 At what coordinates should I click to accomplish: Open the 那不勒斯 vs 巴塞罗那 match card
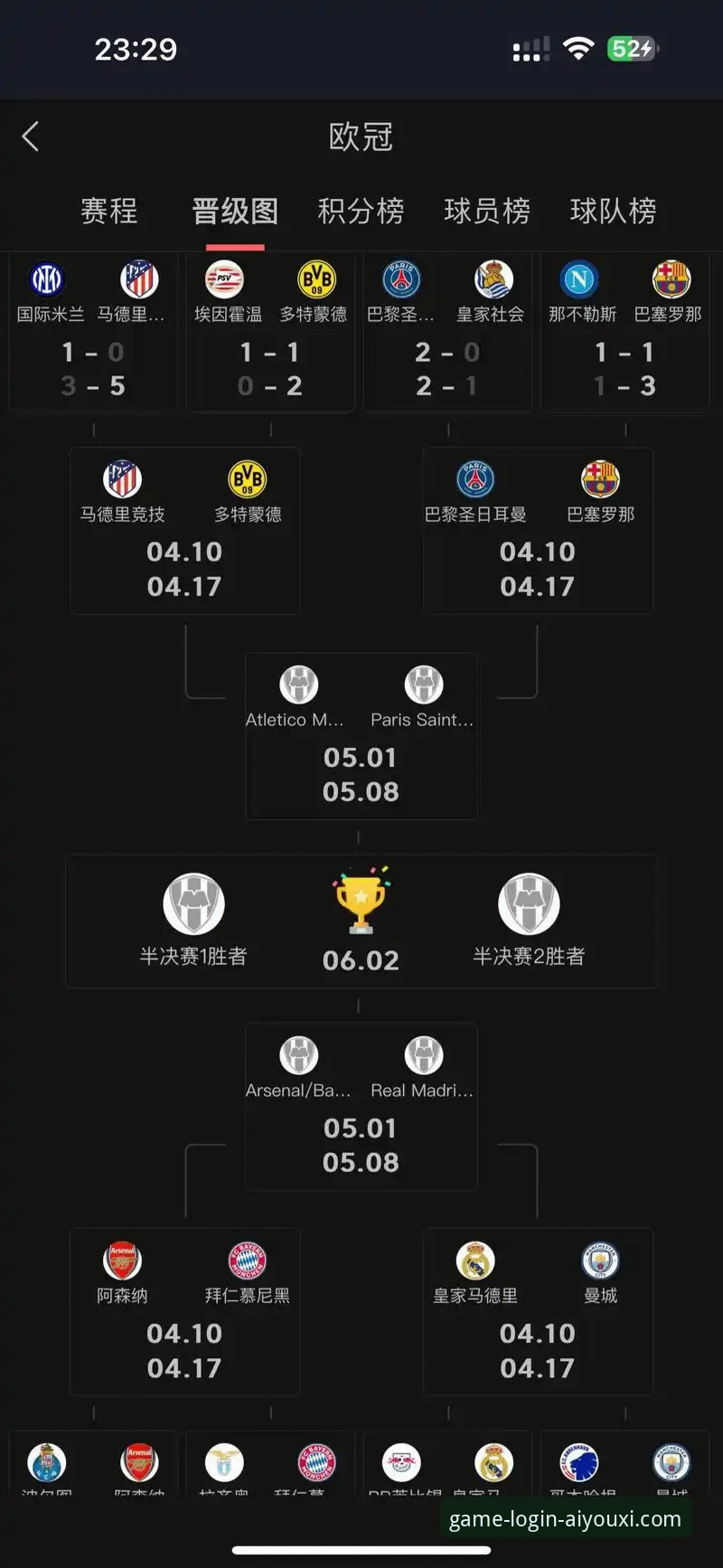(624, 333)
